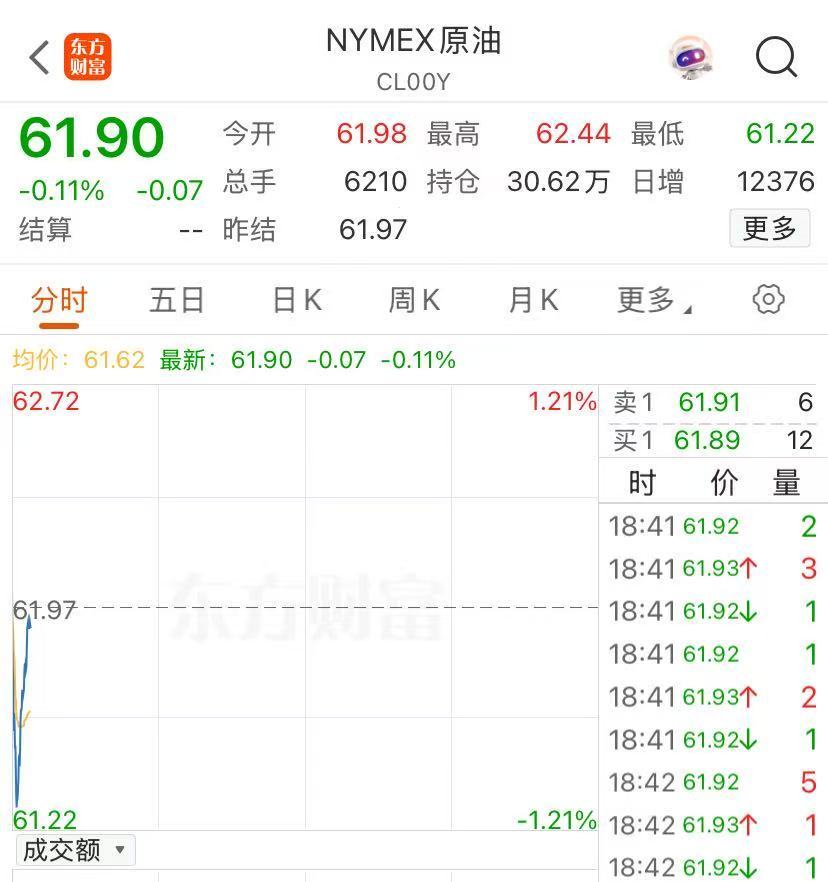
Task: Tap the 更多 button in quote details
Action: (x=768, y=229)
